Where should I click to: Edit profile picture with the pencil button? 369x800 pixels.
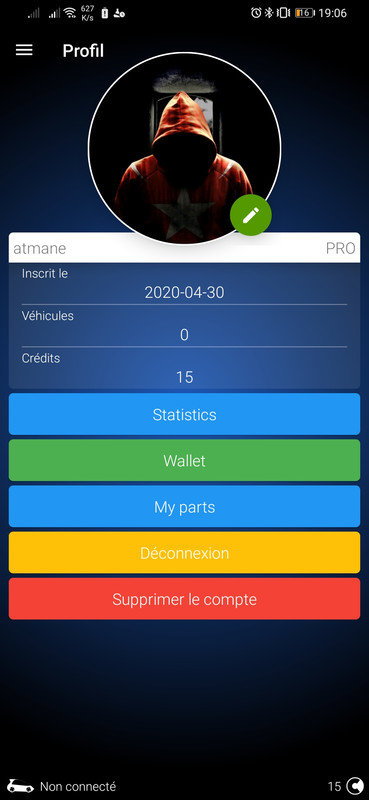[251, 215]
